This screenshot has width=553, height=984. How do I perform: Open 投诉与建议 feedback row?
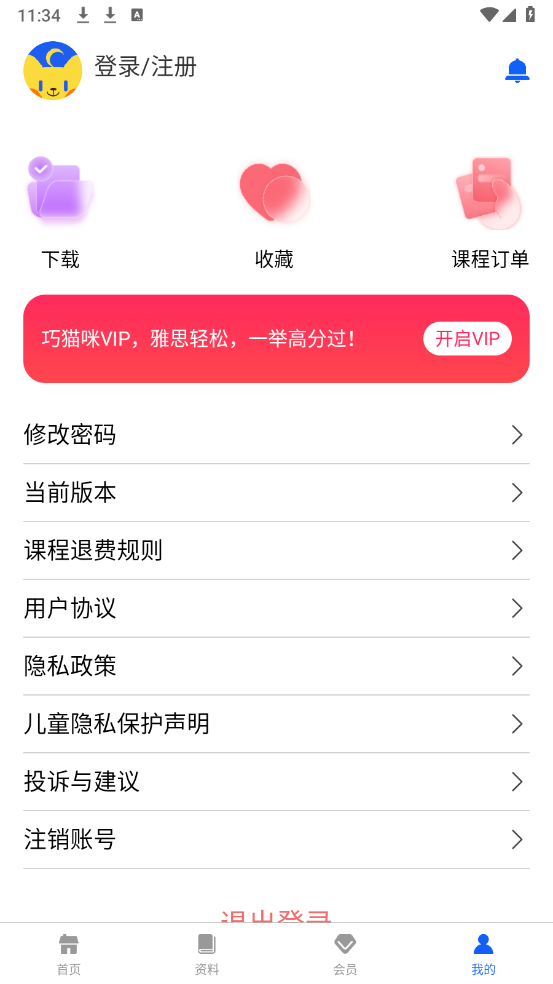(x=276, y=781)
